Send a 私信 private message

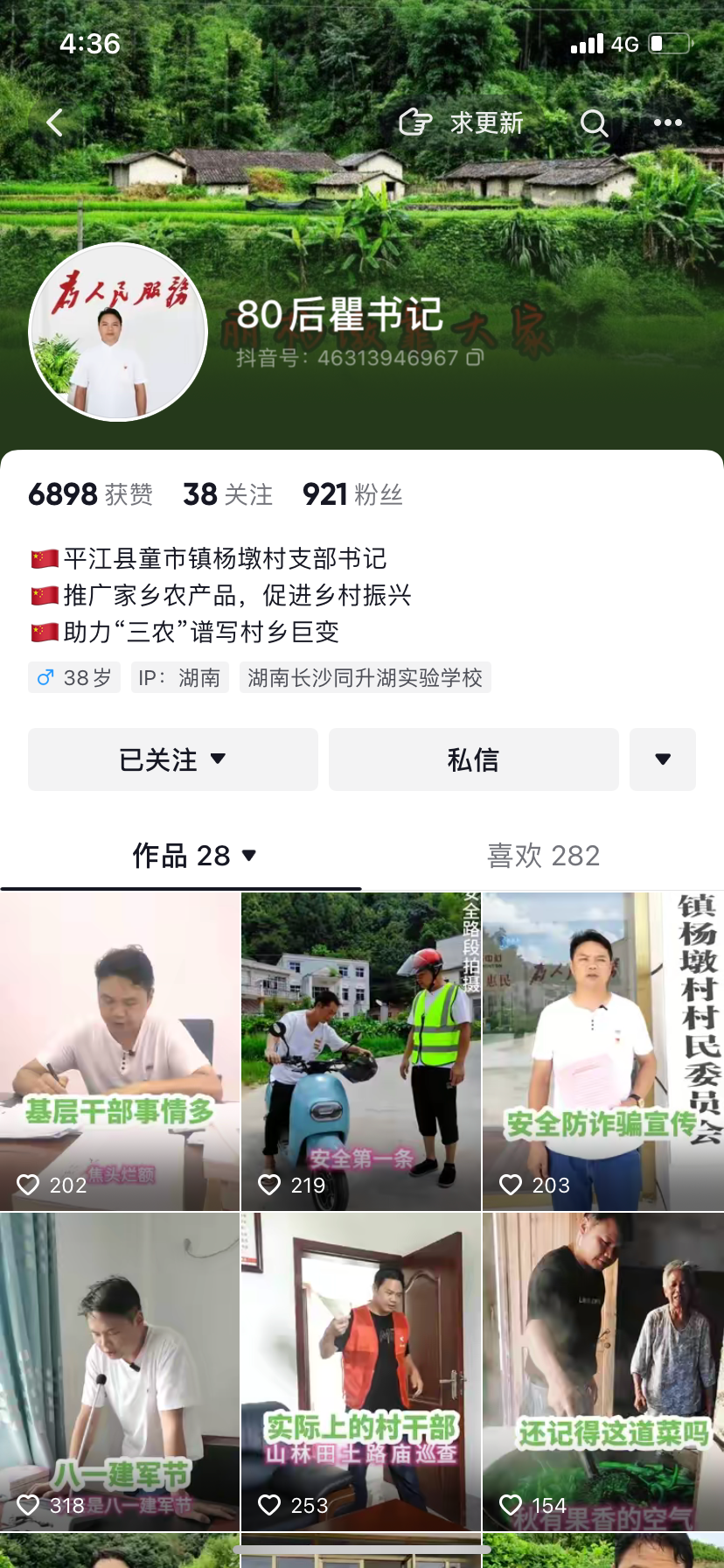tap(473, 759)
